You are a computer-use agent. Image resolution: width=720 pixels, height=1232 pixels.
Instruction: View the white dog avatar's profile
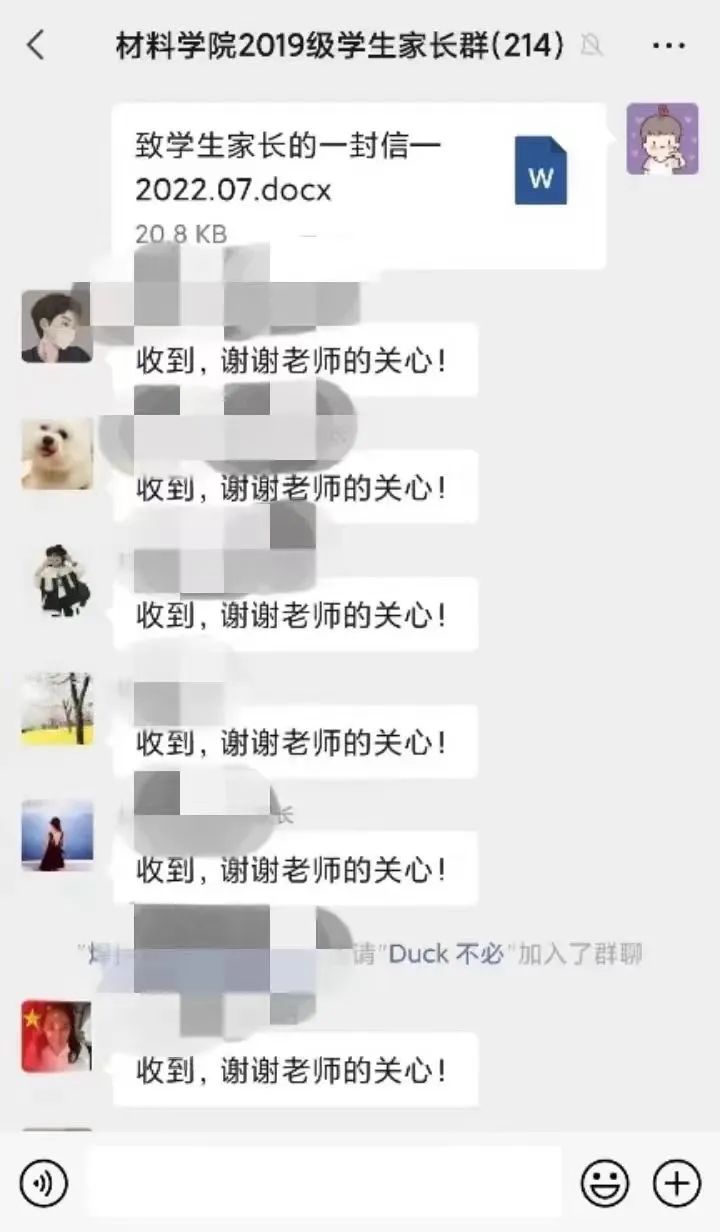pyautogui.click(x=57, y=454)
